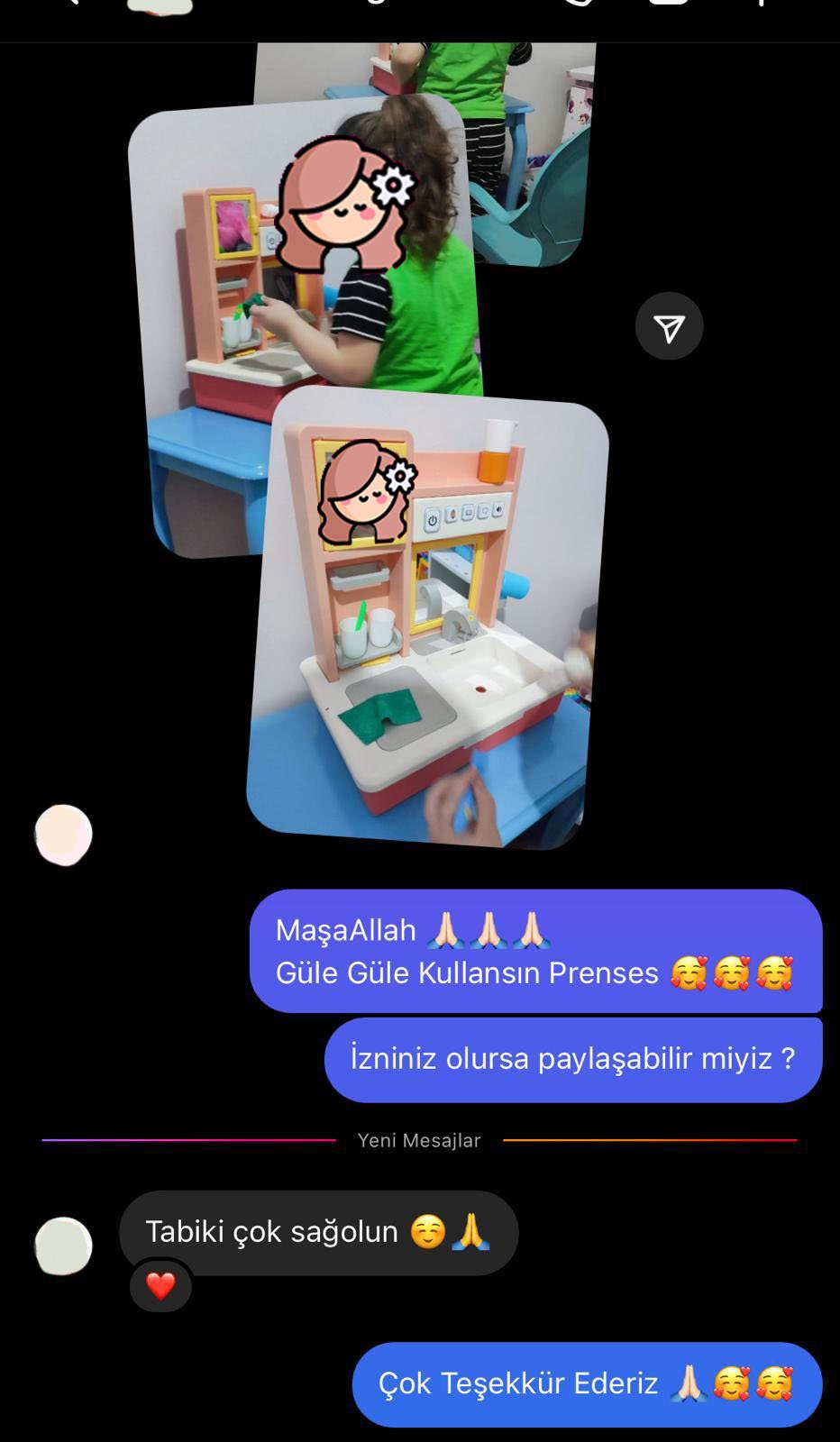This screenshot has width=840, height=1442.
Task: Open sender's profile picture beside the story
Action: pyautogui.click(x=63, y=835)
